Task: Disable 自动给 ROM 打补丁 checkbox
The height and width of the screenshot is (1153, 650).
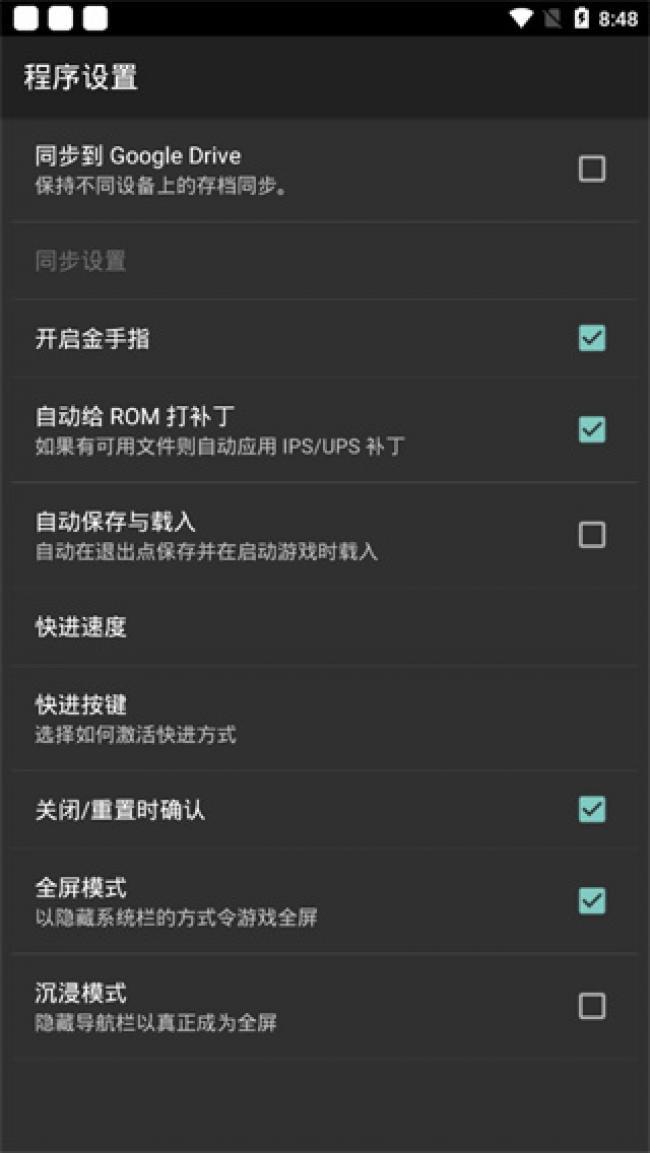Action: tap(592, 430)
